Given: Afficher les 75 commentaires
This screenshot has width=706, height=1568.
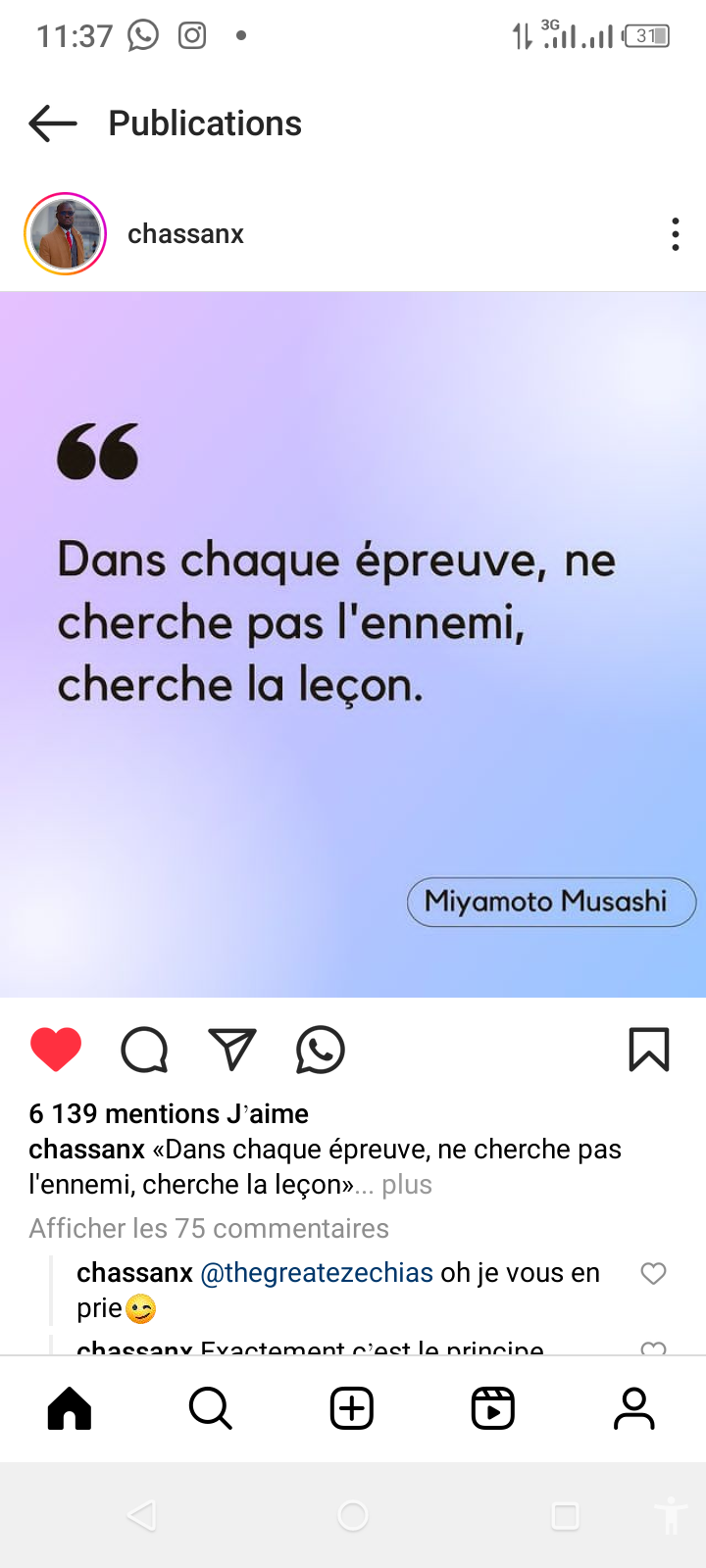Looking at the screenshot, I should click(x=209, y=1228).
